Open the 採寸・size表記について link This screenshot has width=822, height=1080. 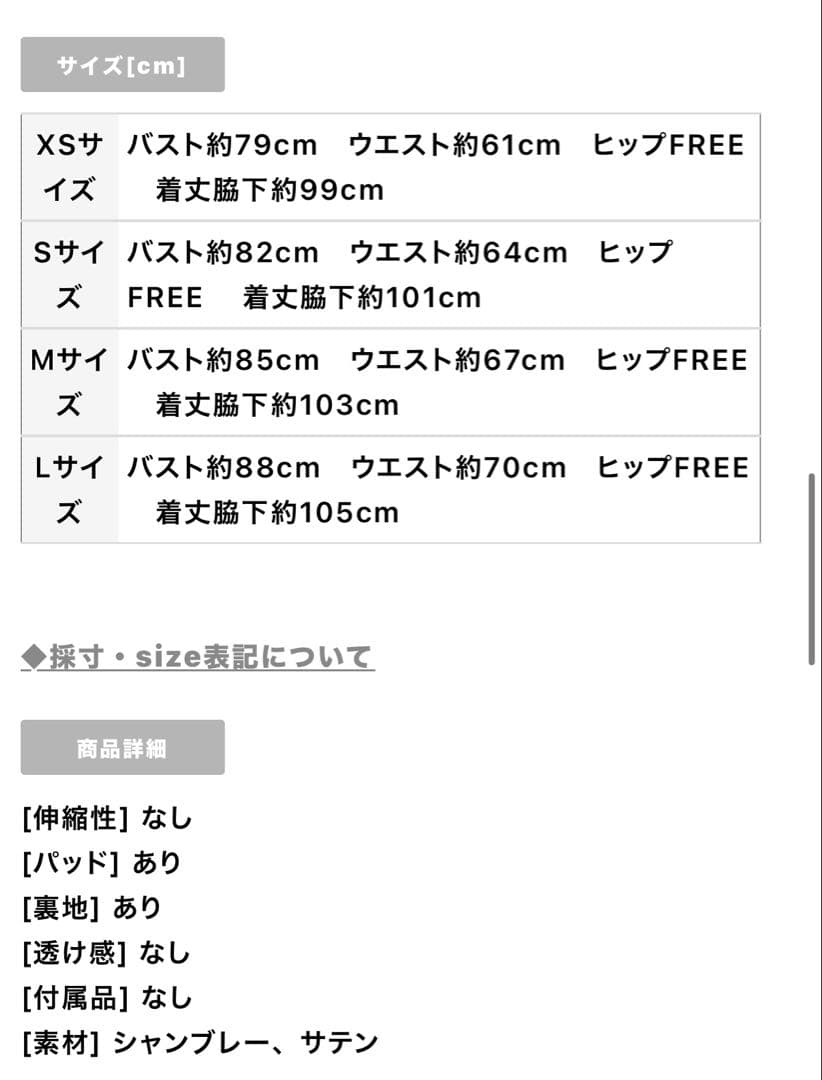click(x=198, y=657)
